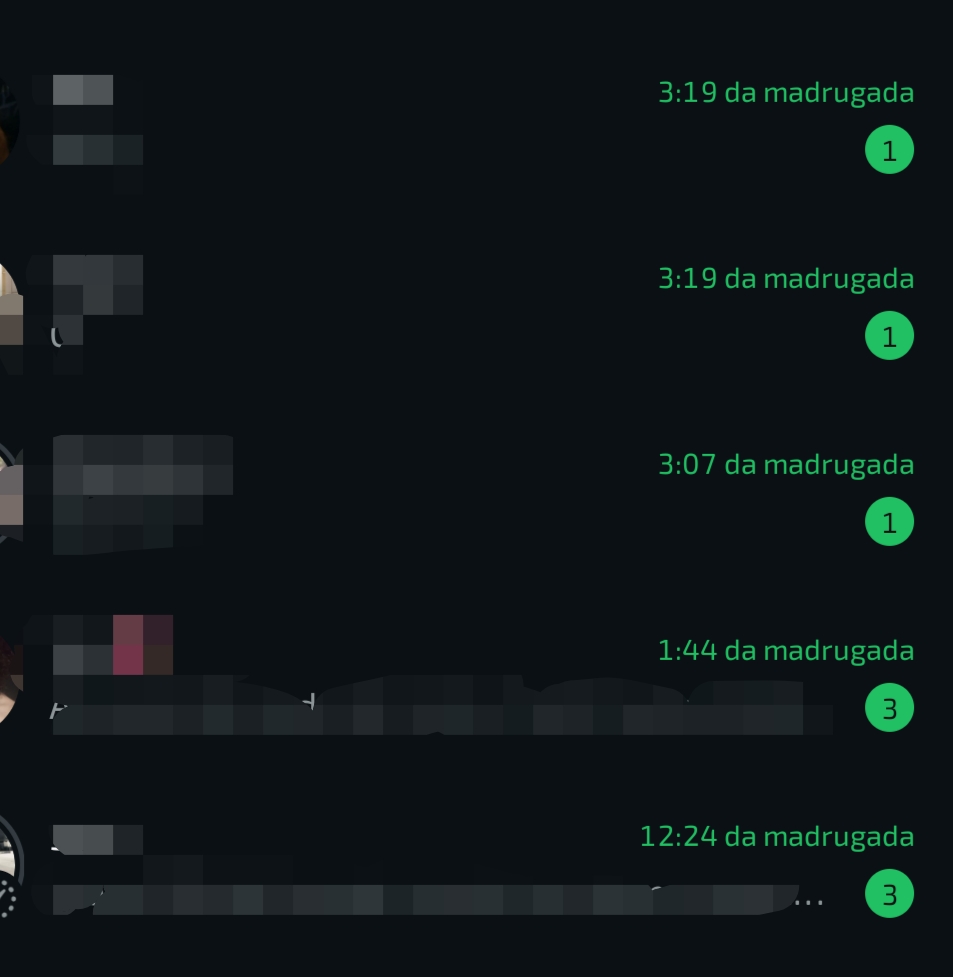
Task: Open the chat received at 1:44 da madrugada
Action: [x=450, y=680]
